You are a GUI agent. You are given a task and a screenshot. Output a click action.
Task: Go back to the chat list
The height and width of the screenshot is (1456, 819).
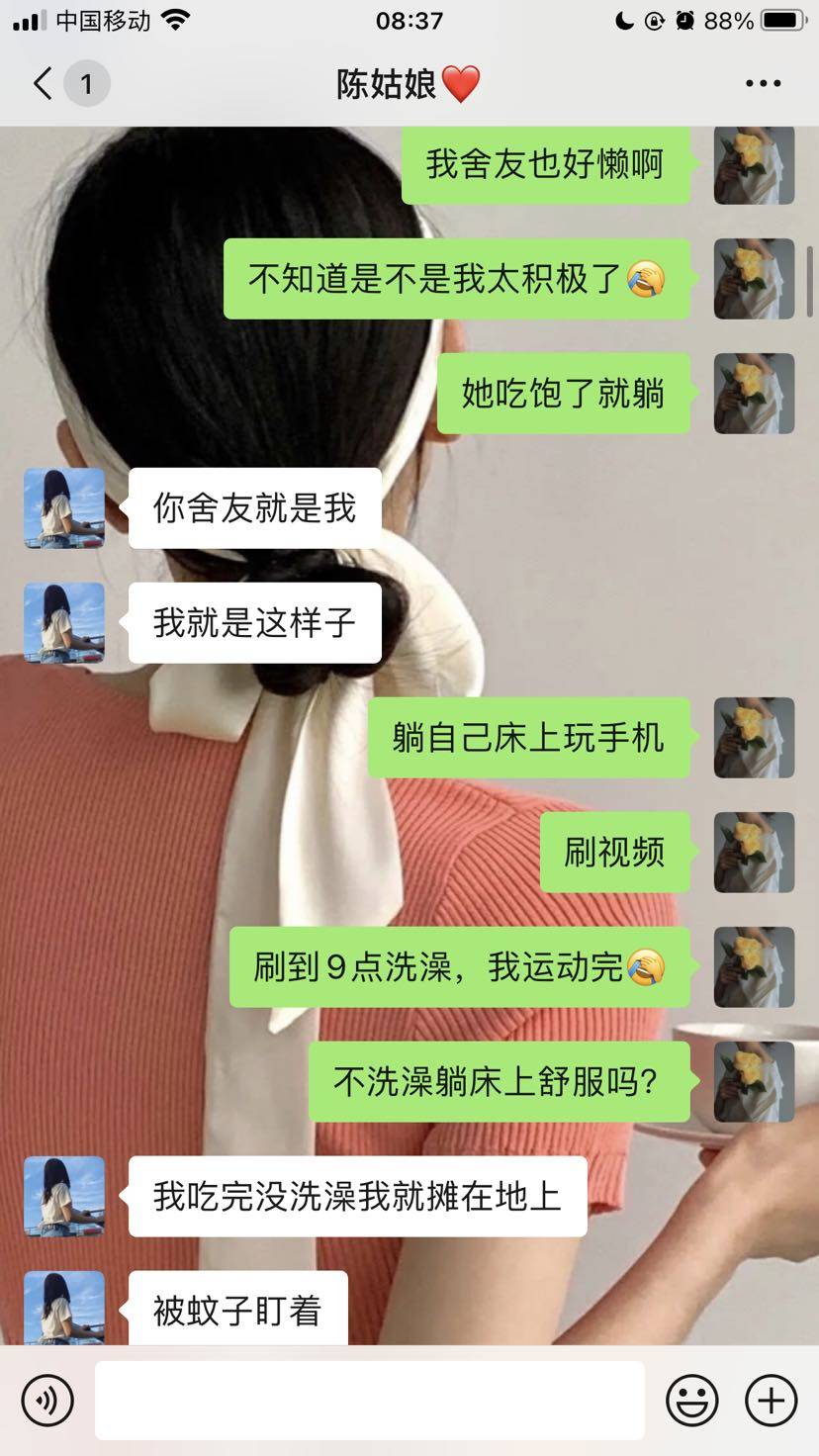click(x=44, y=84)
